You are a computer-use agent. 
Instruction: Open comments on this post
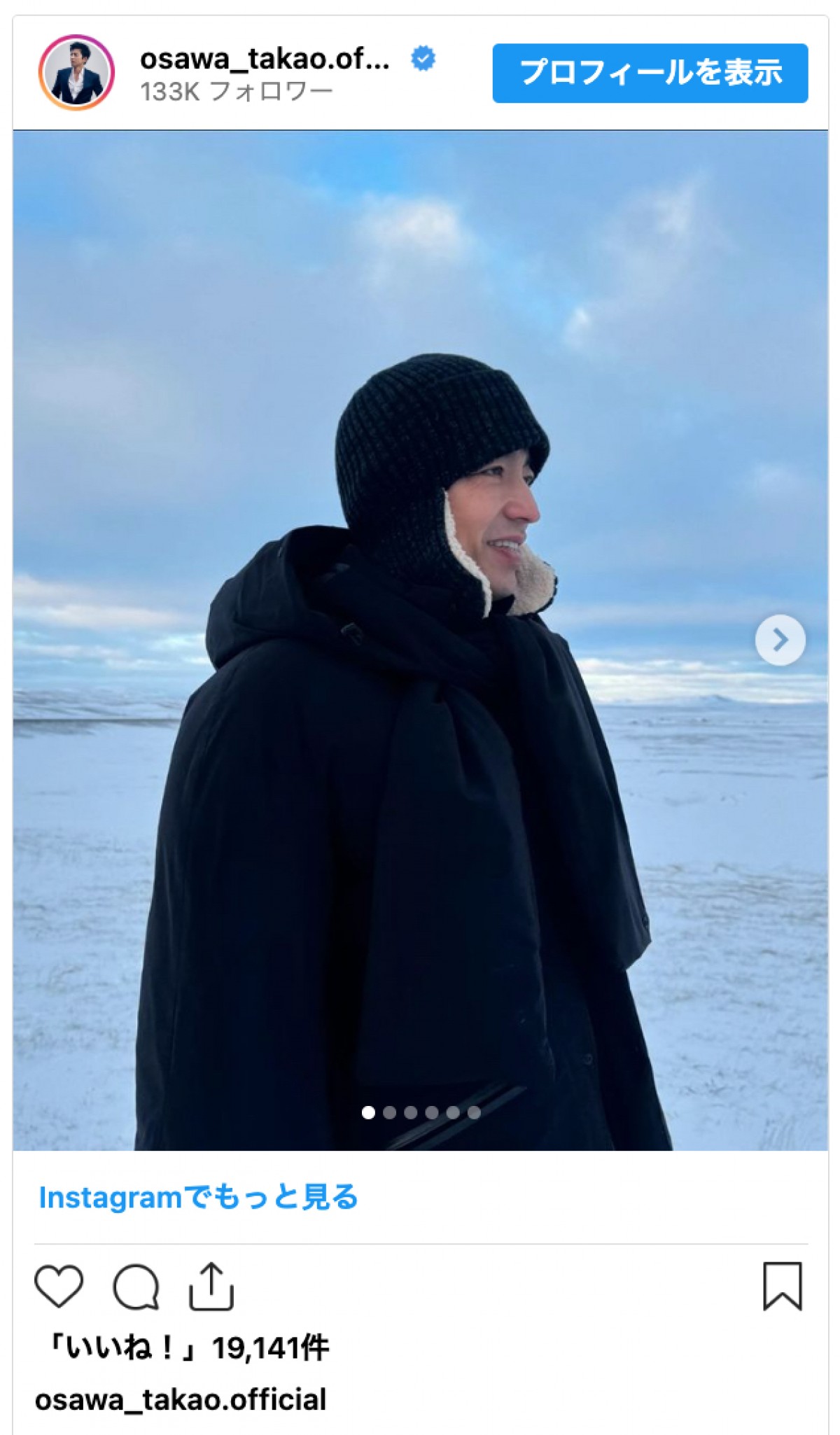(136, 1286)
